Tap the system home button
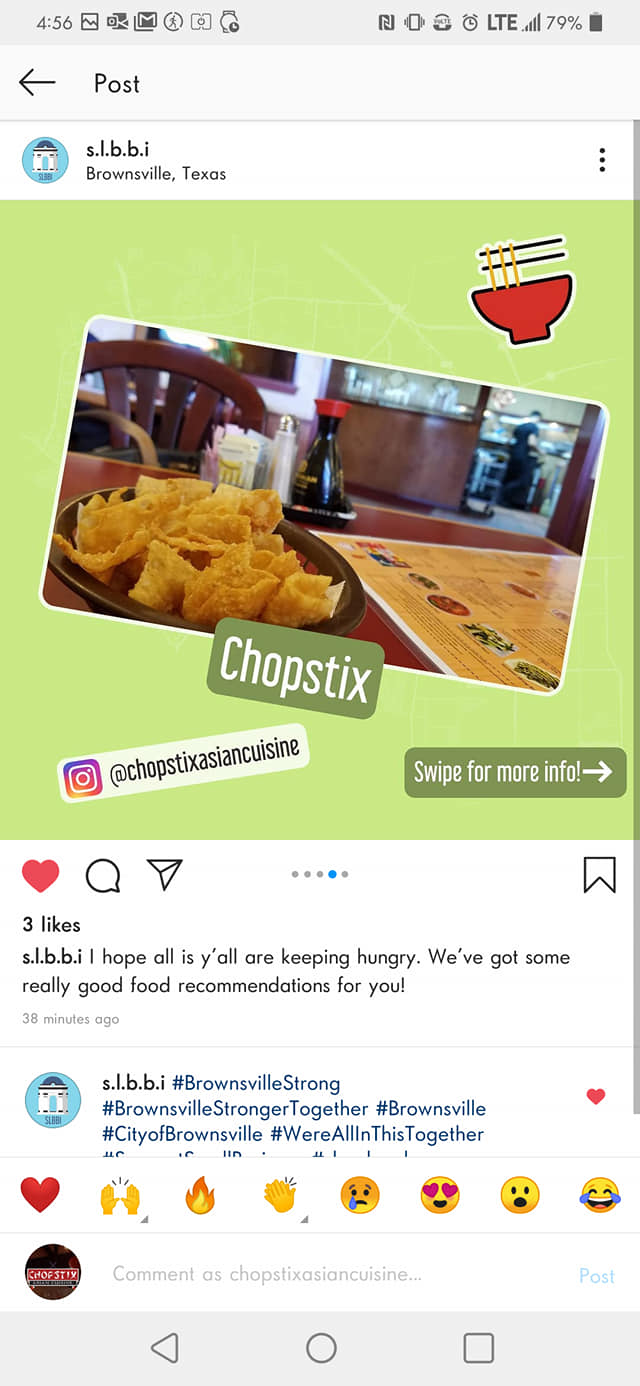The width and height of the screenshot is (640, 1386). 321,1348
